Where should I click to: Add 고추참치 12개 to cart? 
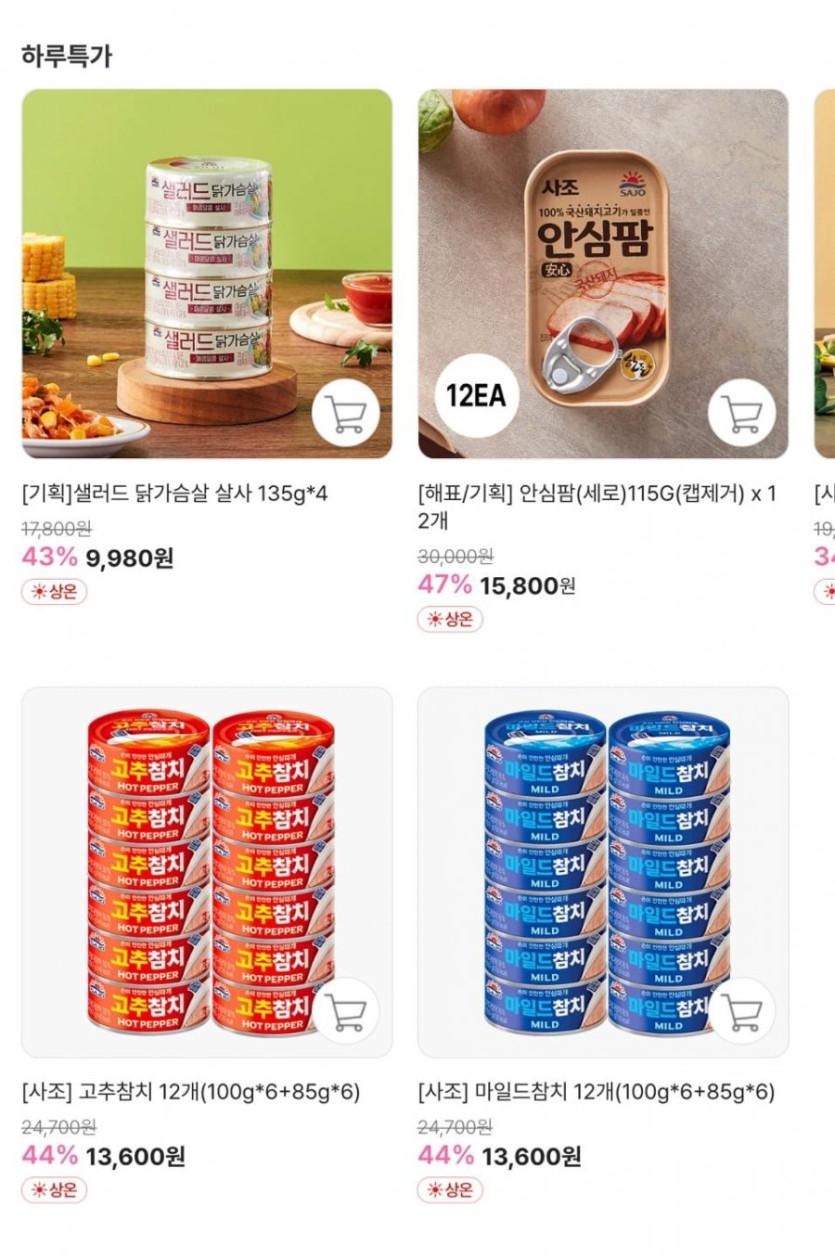click(345, 1011)
